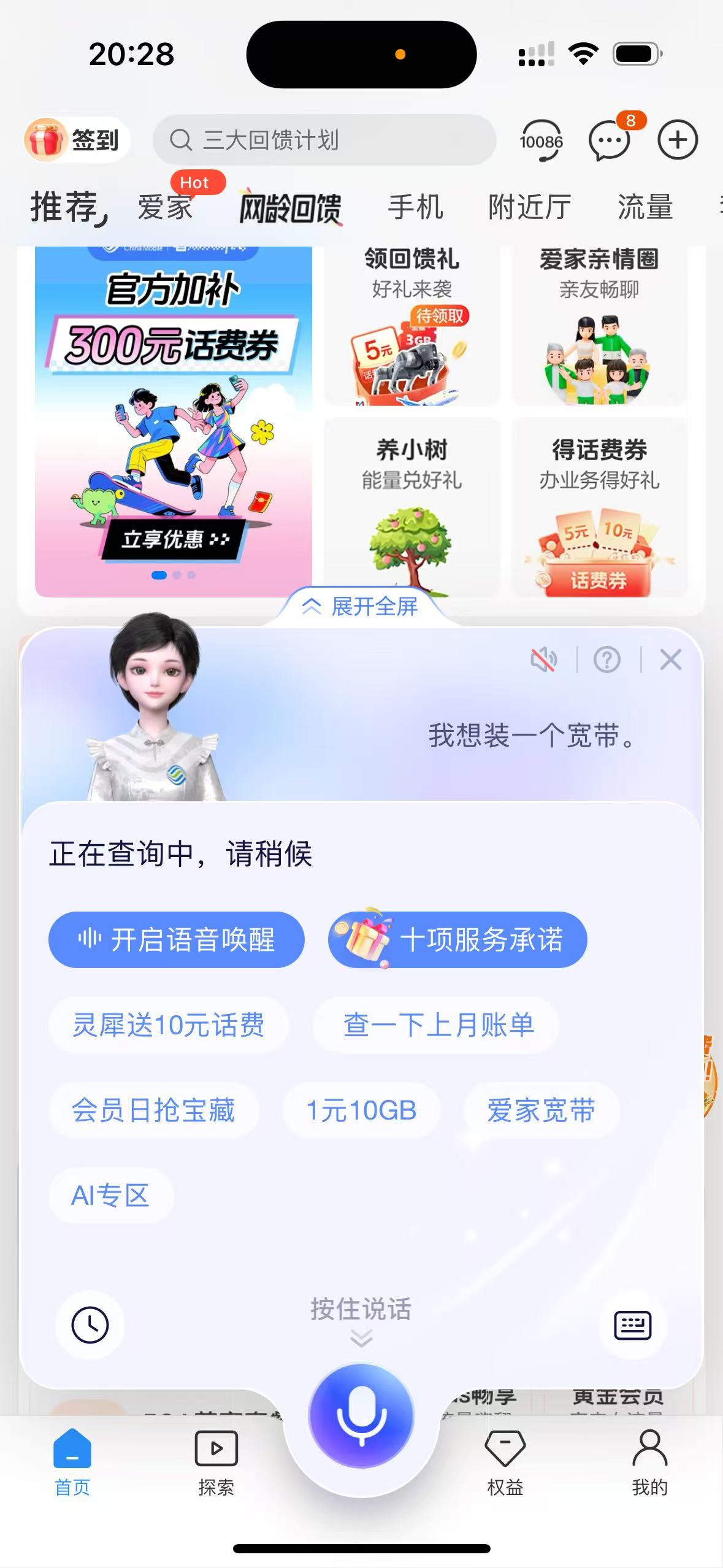Go to the 权益 tab
Screen dimensions: 723x1568
tap(505, 1463)
